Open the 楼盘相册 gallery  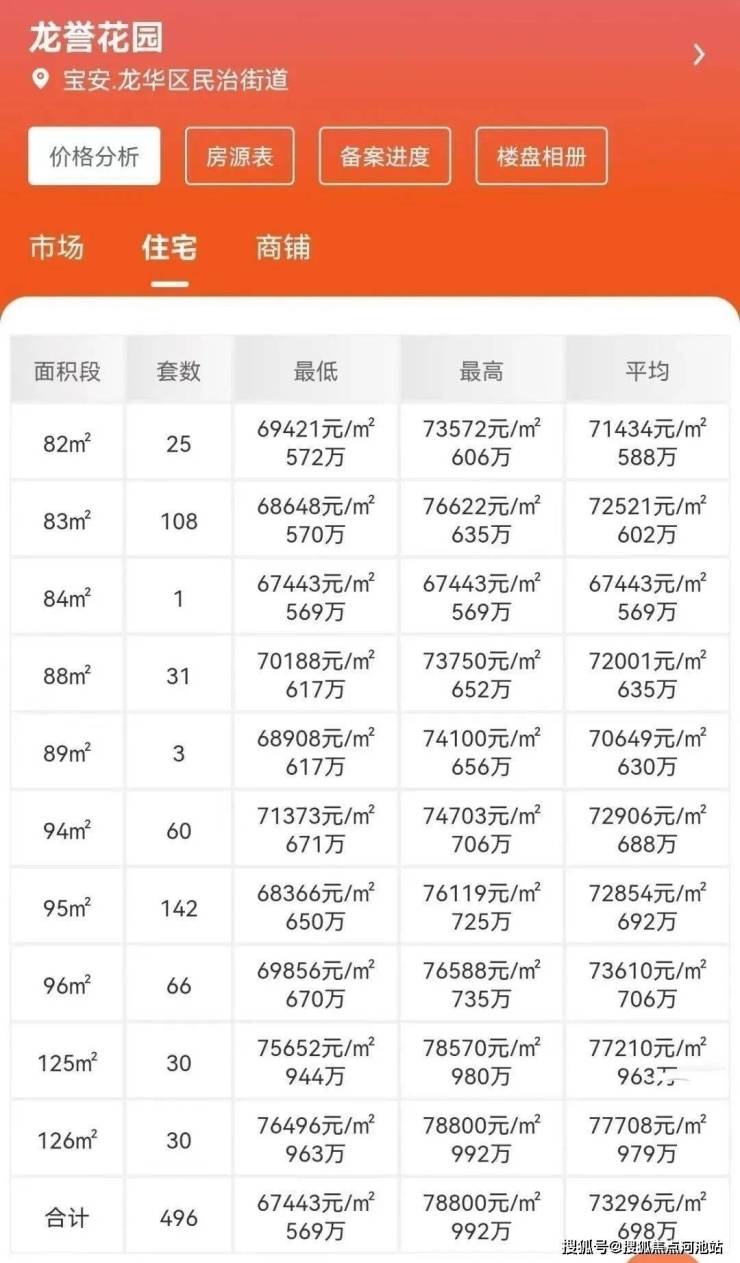(x=541, y=157)
